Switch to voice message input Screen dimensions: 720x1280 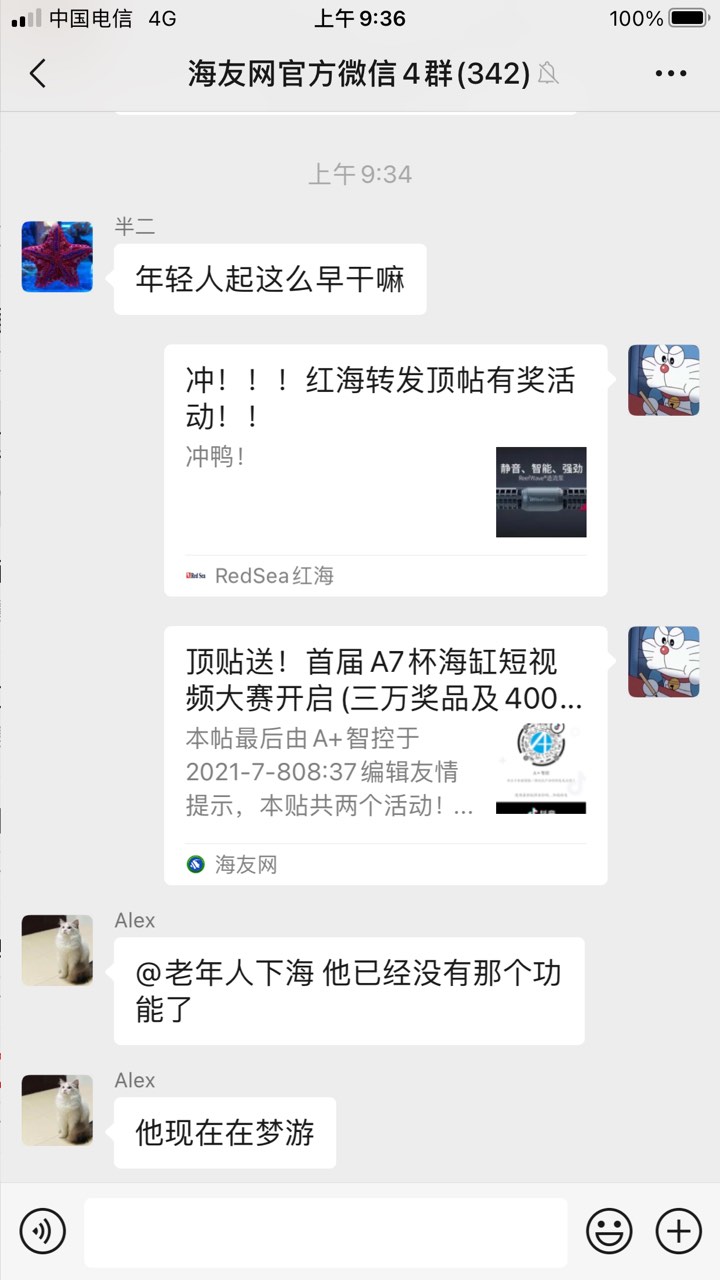(x=42, y=1231)
